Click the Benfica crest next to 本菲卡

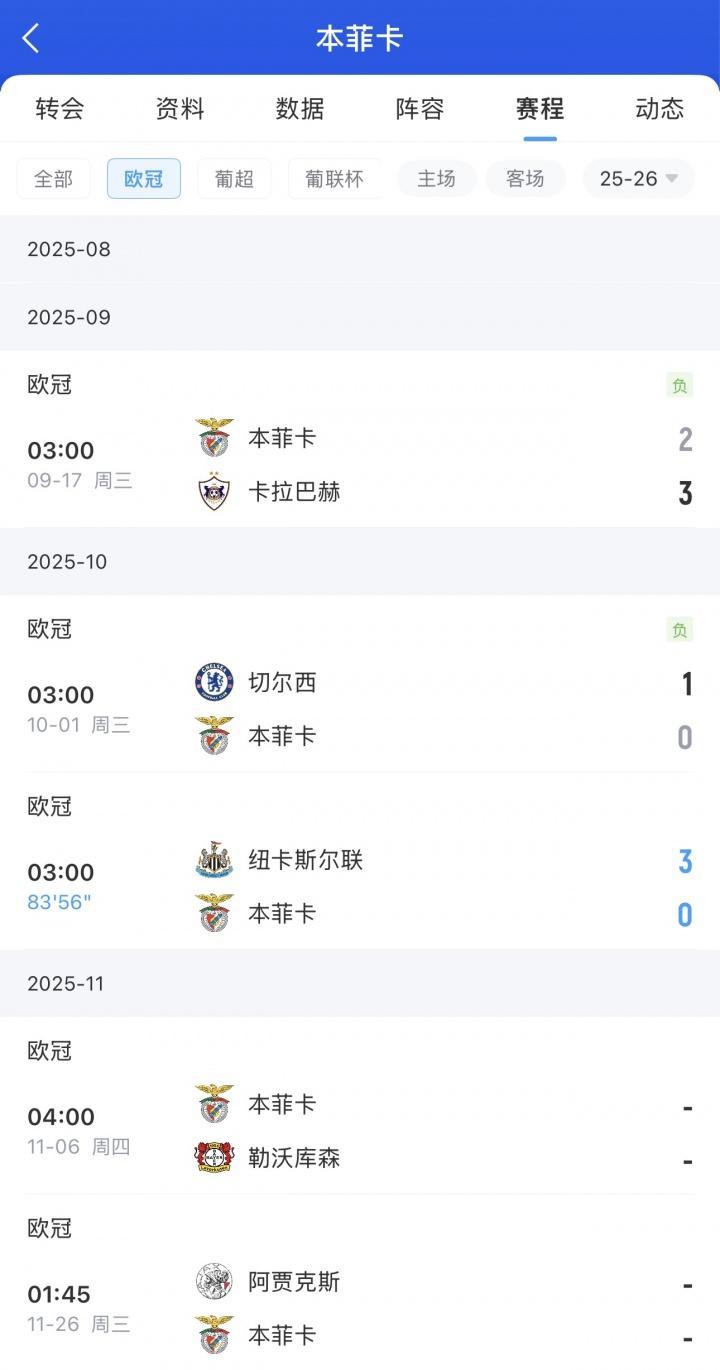click(x=211, y=437)
